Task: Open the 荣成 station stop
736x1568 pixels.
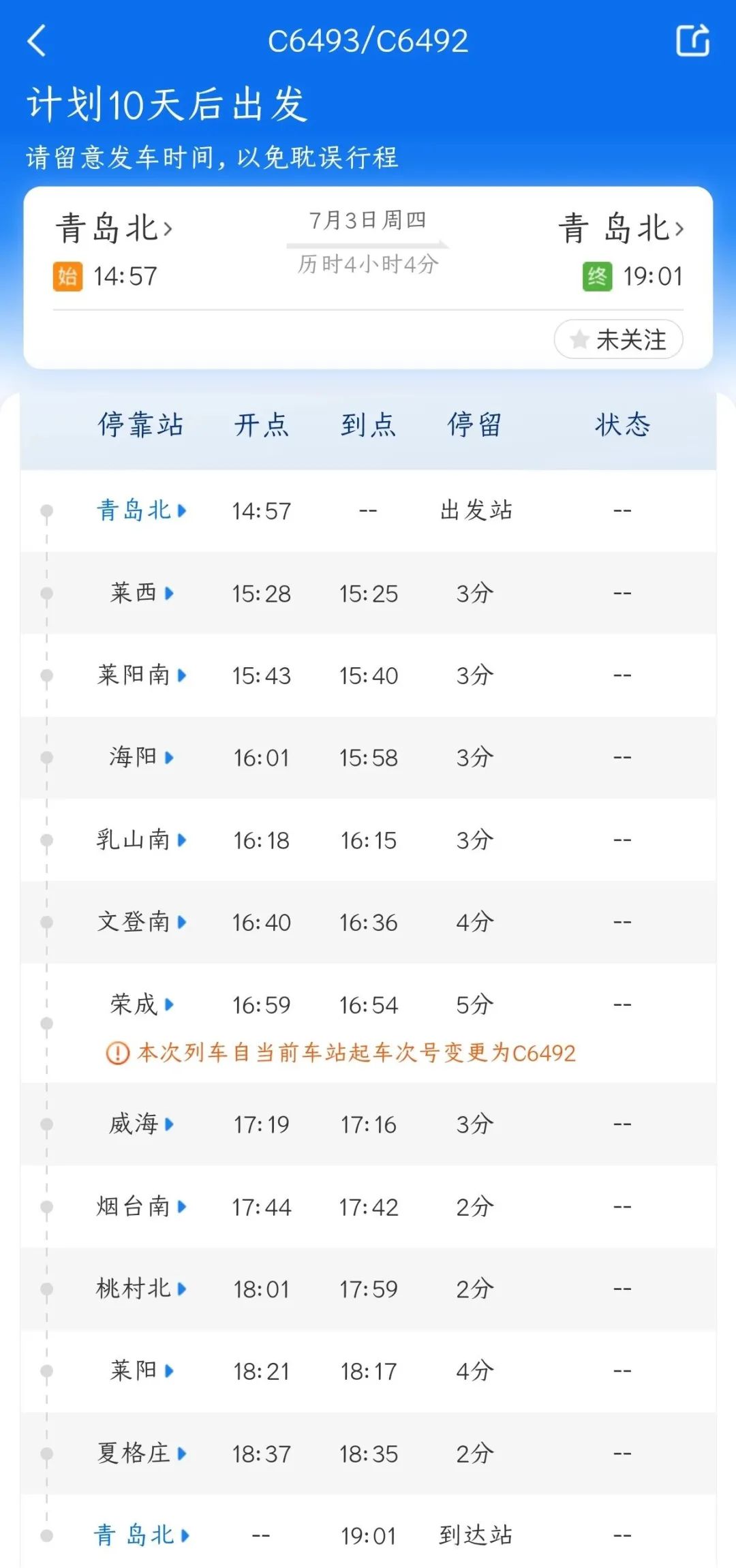Action: click(142, 1004)
